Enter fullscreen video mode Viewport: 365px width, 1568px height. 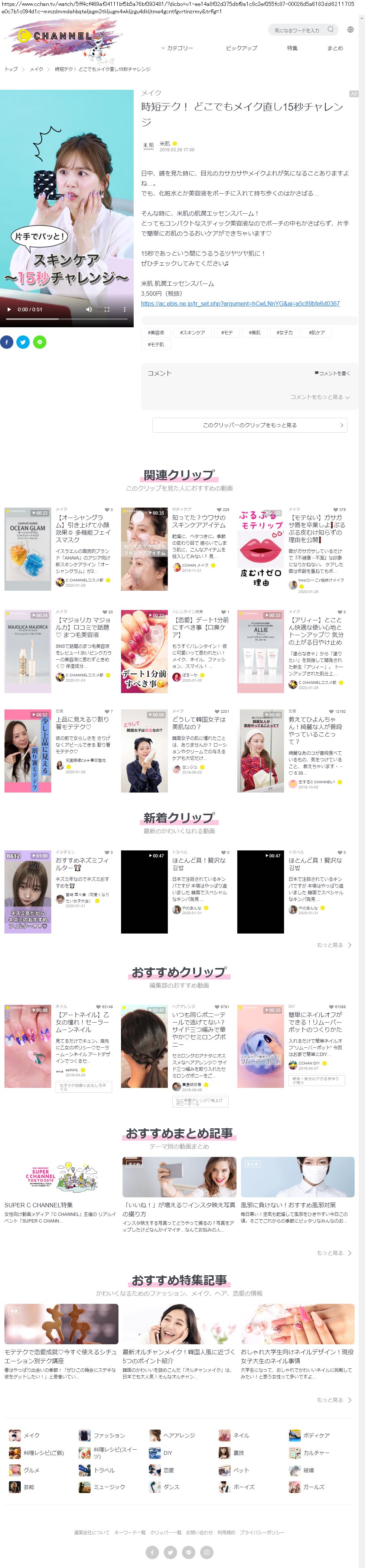[x=107, y=309]
